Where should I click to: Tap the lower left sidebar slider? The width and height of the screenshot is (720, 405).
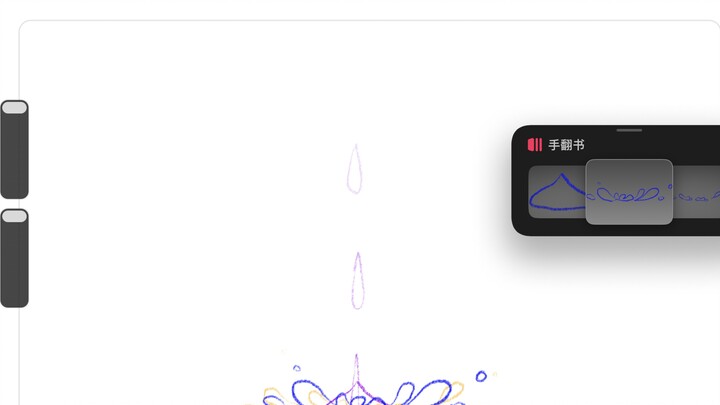click(14, 257)
